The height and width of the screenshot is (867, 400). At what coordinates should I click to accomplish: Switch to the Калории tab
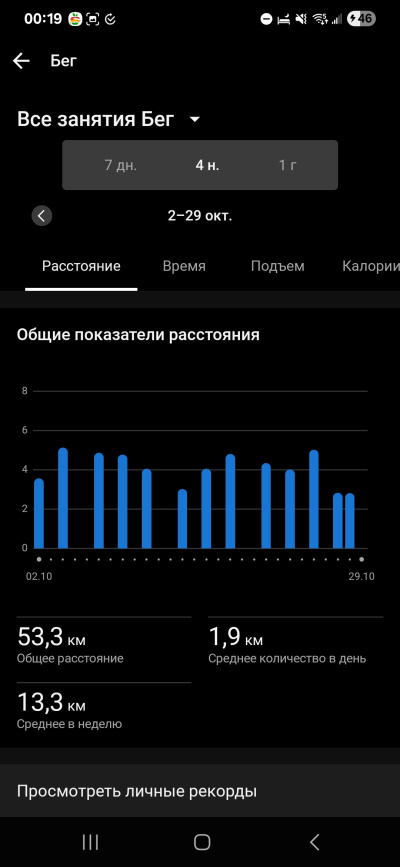(x=371, y=266)
